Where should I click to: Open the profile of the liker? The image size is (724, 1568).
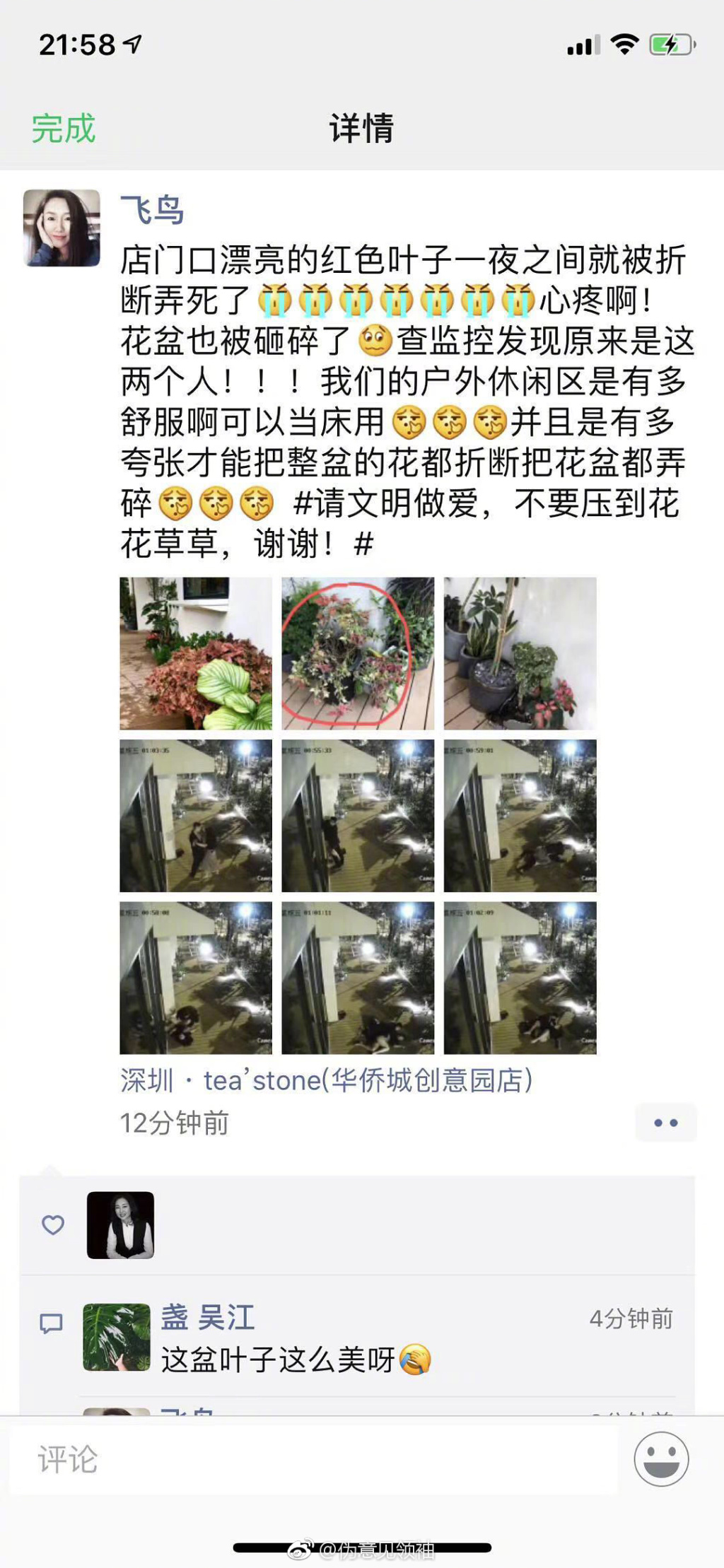pos(120,1225)
